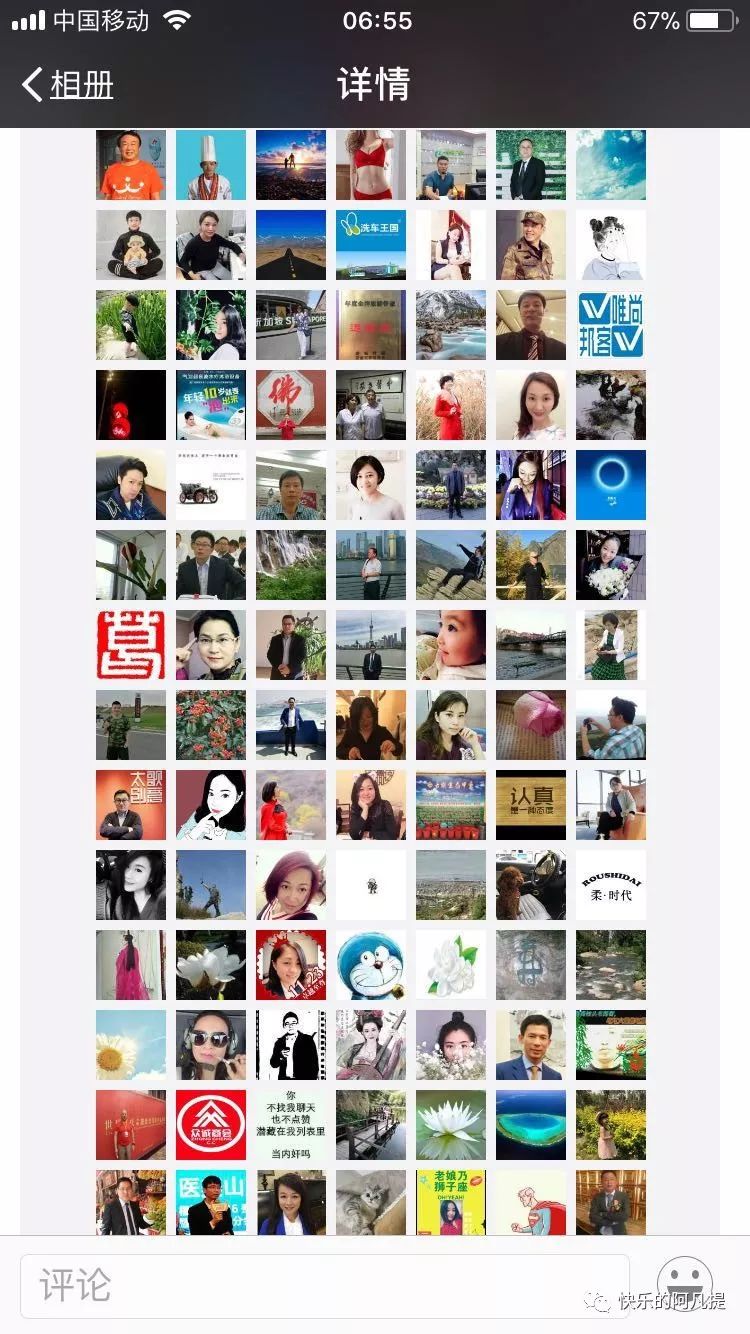The height and width of the screenshot is (1334, 750).
Task: Open the red 葛 seal avatar
Action: [x=131, y=645]
